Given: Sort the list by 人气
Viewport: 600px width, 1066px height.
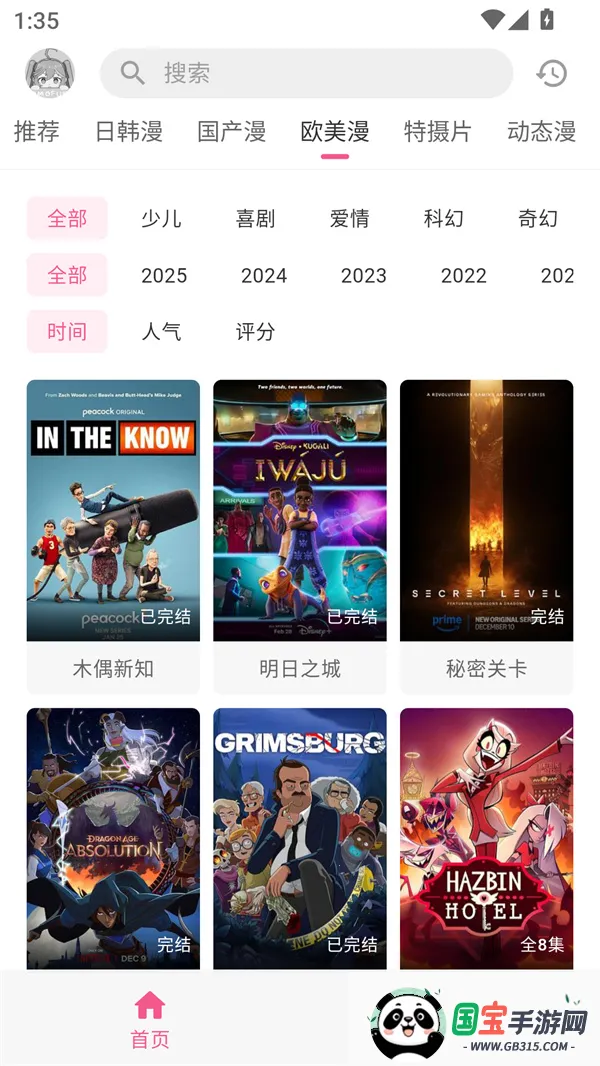Looking at the screenshot, I should (161, 331).
